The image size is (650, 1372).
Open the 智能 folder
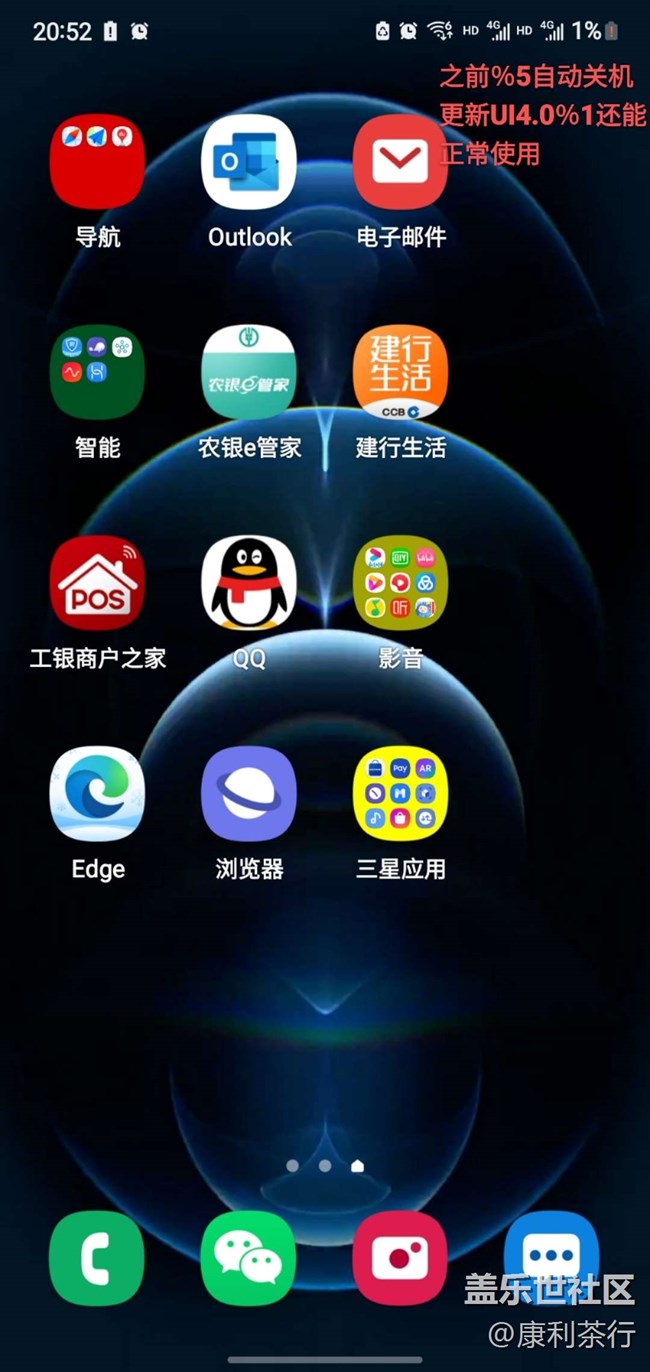click(97, 373)
